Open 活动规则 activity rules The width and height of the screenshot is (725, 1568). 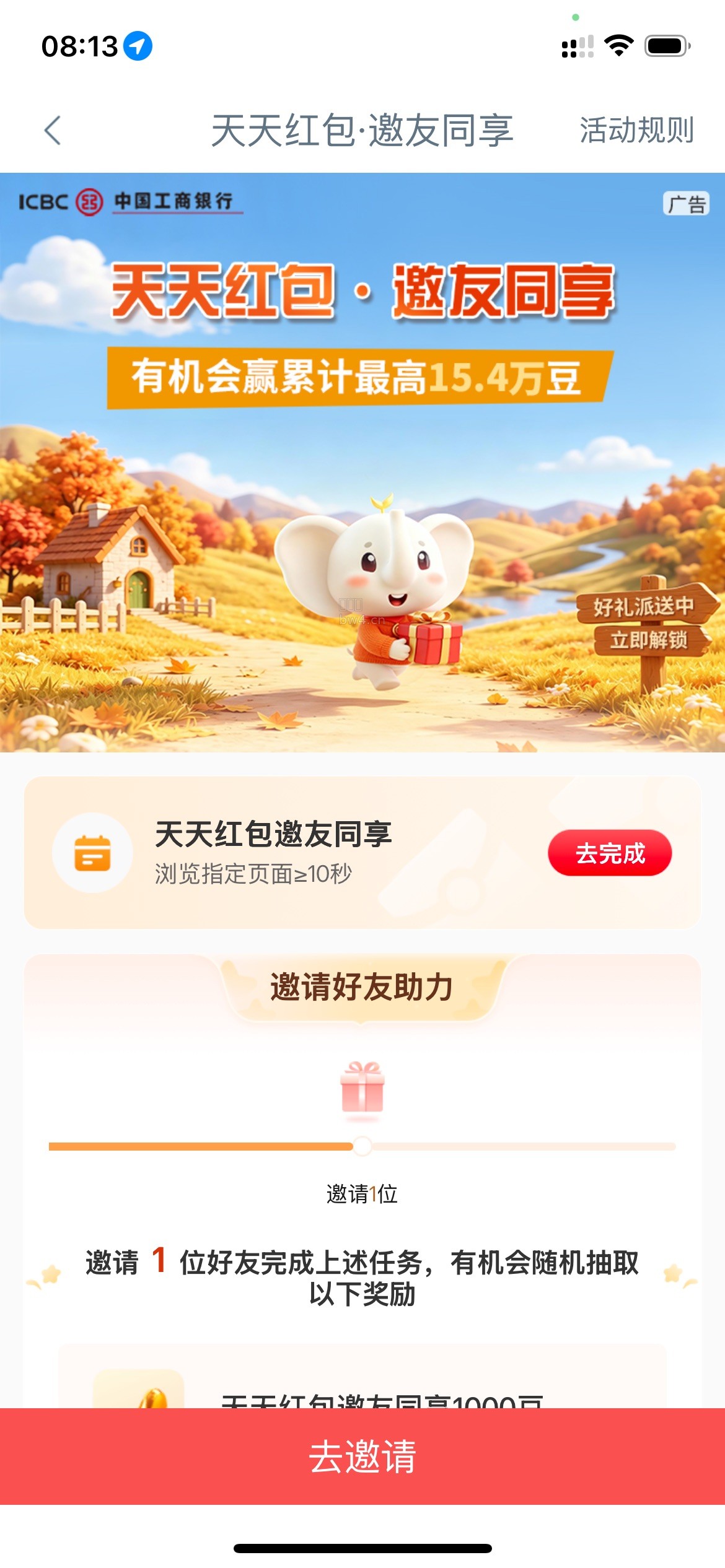coord(636,131)
